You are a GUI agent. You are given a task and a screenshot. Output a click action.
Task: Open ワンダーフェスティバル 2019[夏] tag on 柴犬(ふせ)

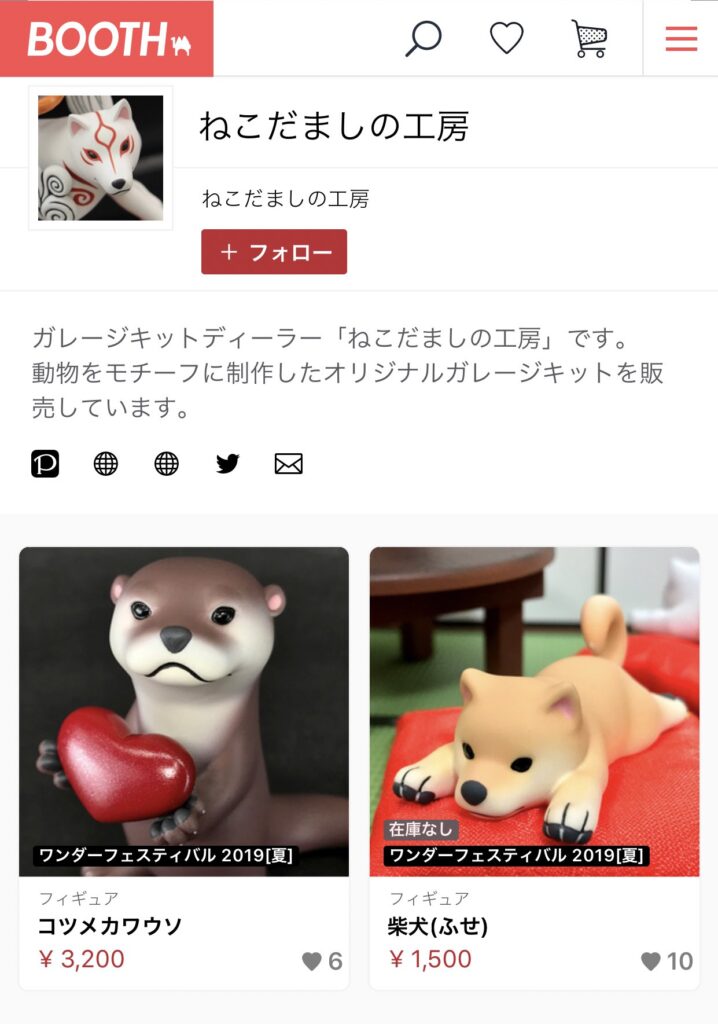point(517,856)
